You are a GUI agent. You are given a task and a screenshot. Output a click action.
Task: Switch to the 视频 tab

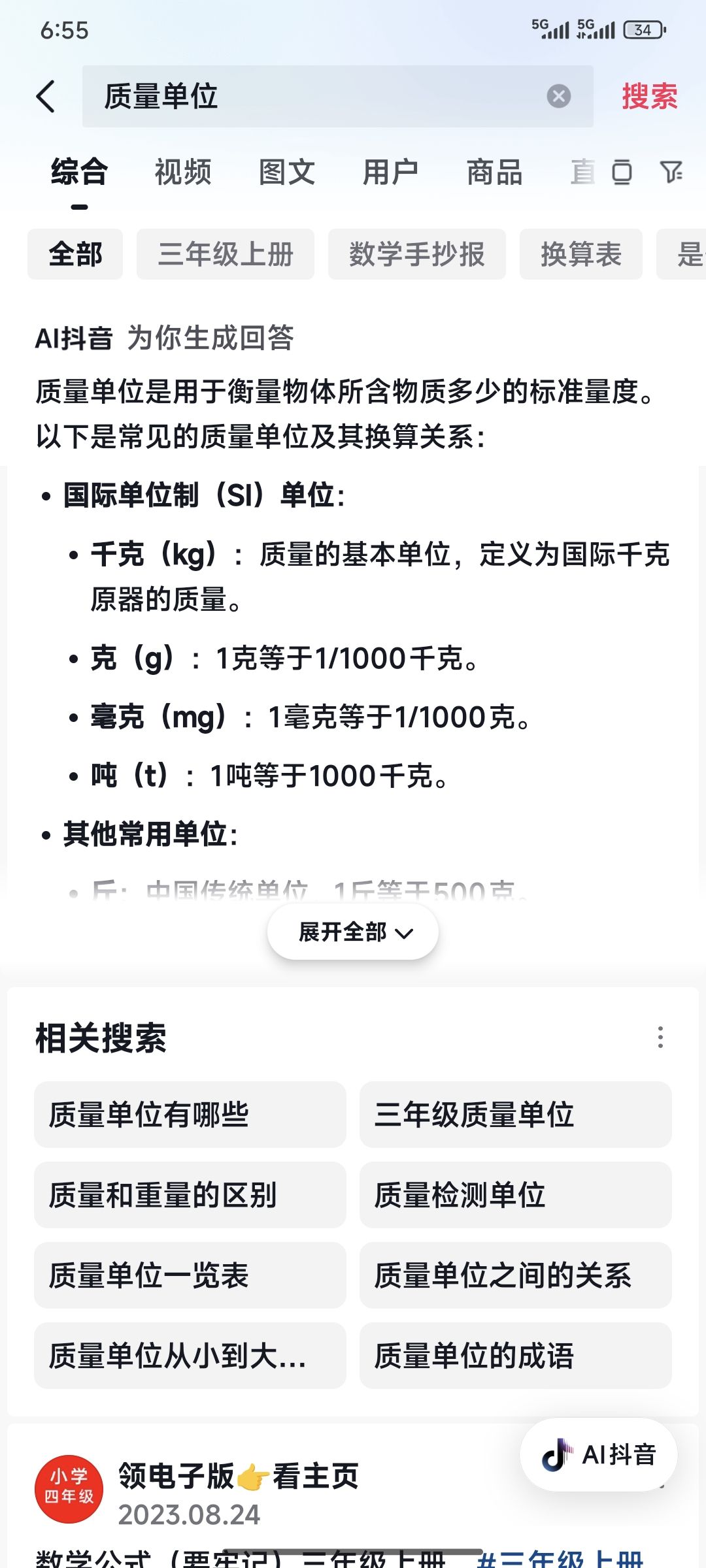183,172
